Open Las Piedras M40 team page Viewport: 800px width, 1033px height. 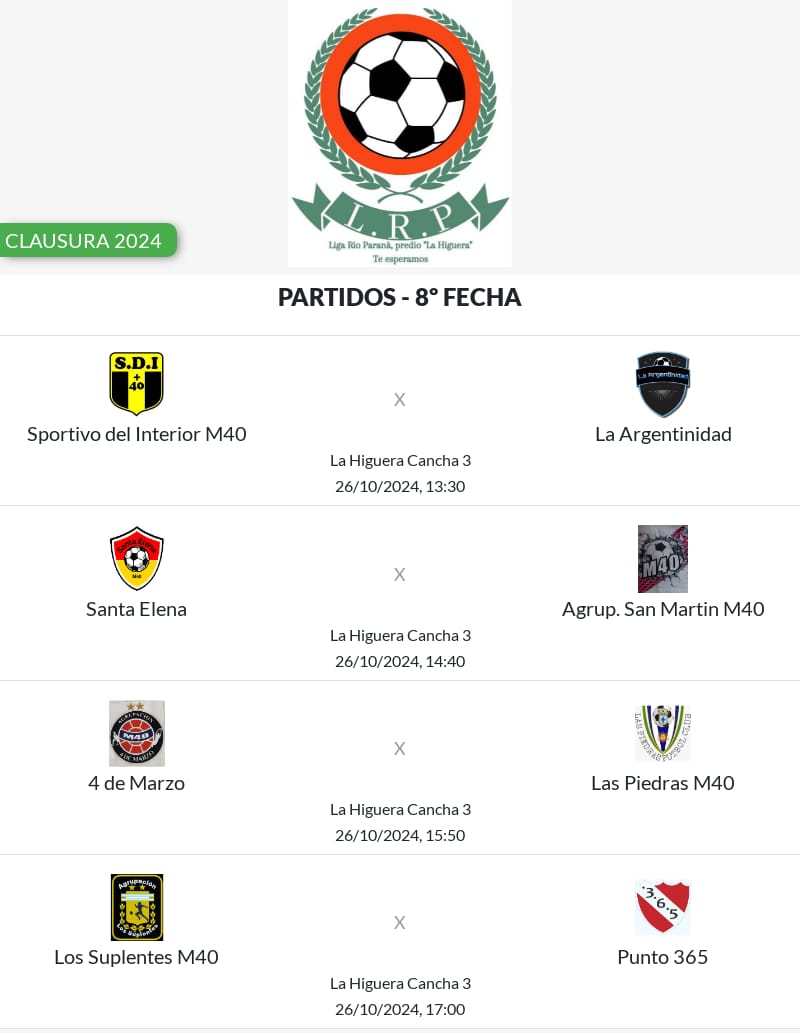click(663, 782)
